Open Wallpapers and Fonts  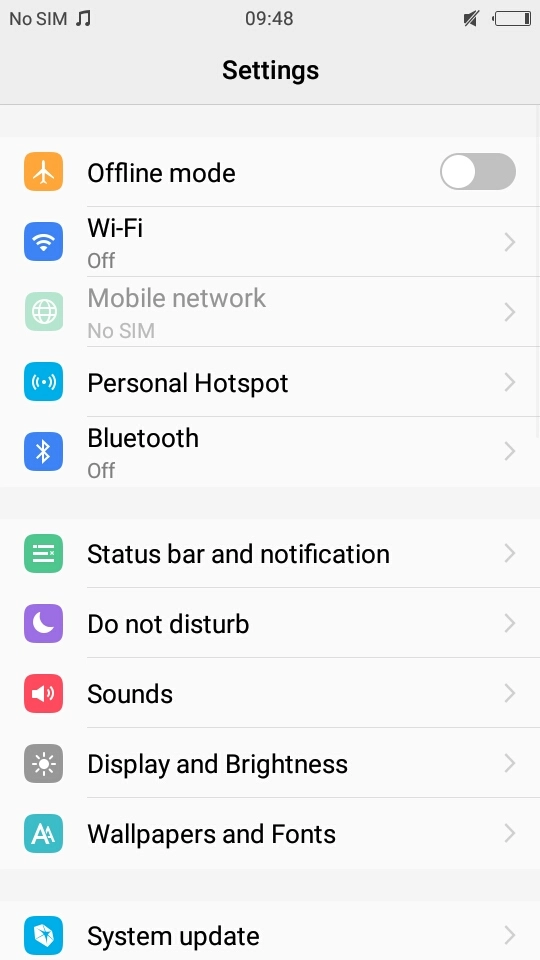[x=270, y=833]
